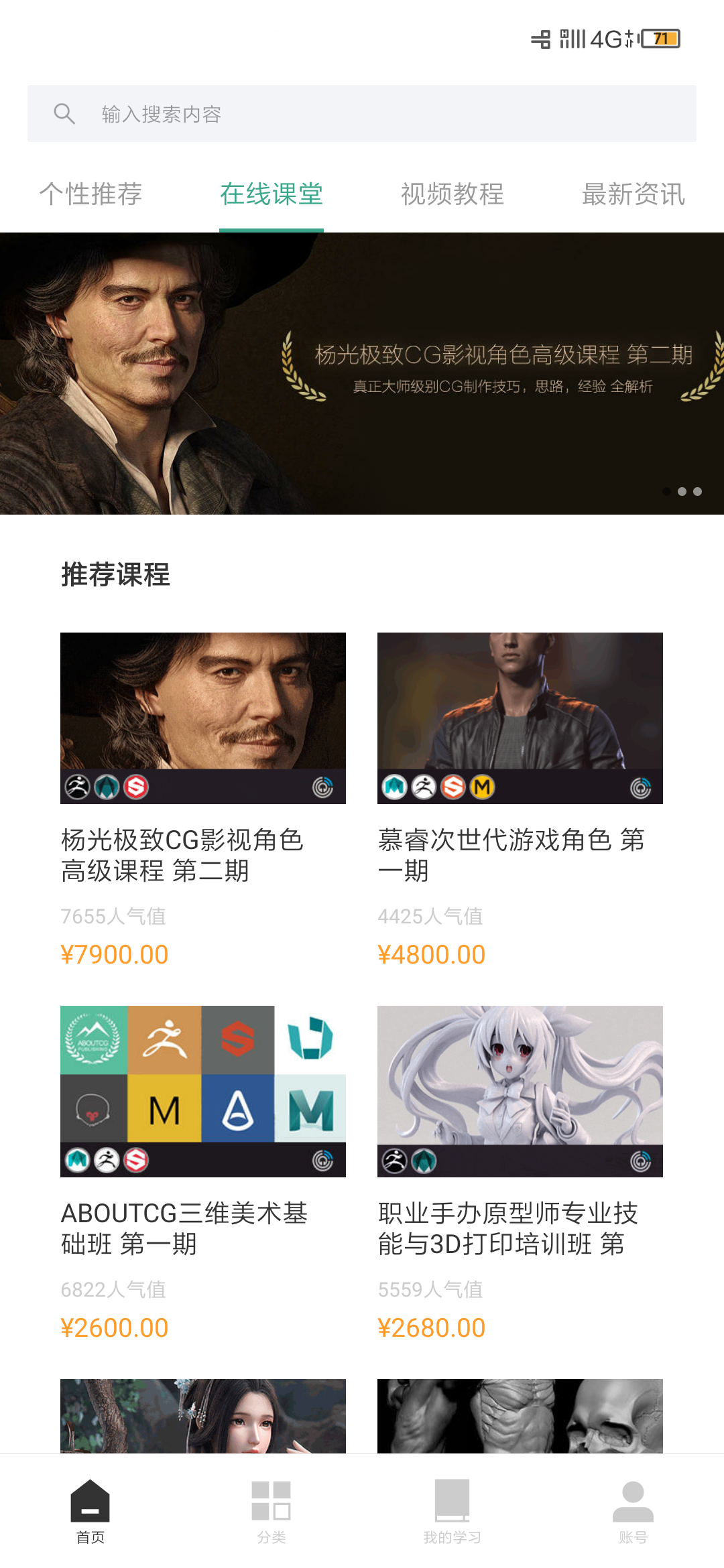
Task: Tap the search box 输入搜索内容
Action: click(362, 114)
